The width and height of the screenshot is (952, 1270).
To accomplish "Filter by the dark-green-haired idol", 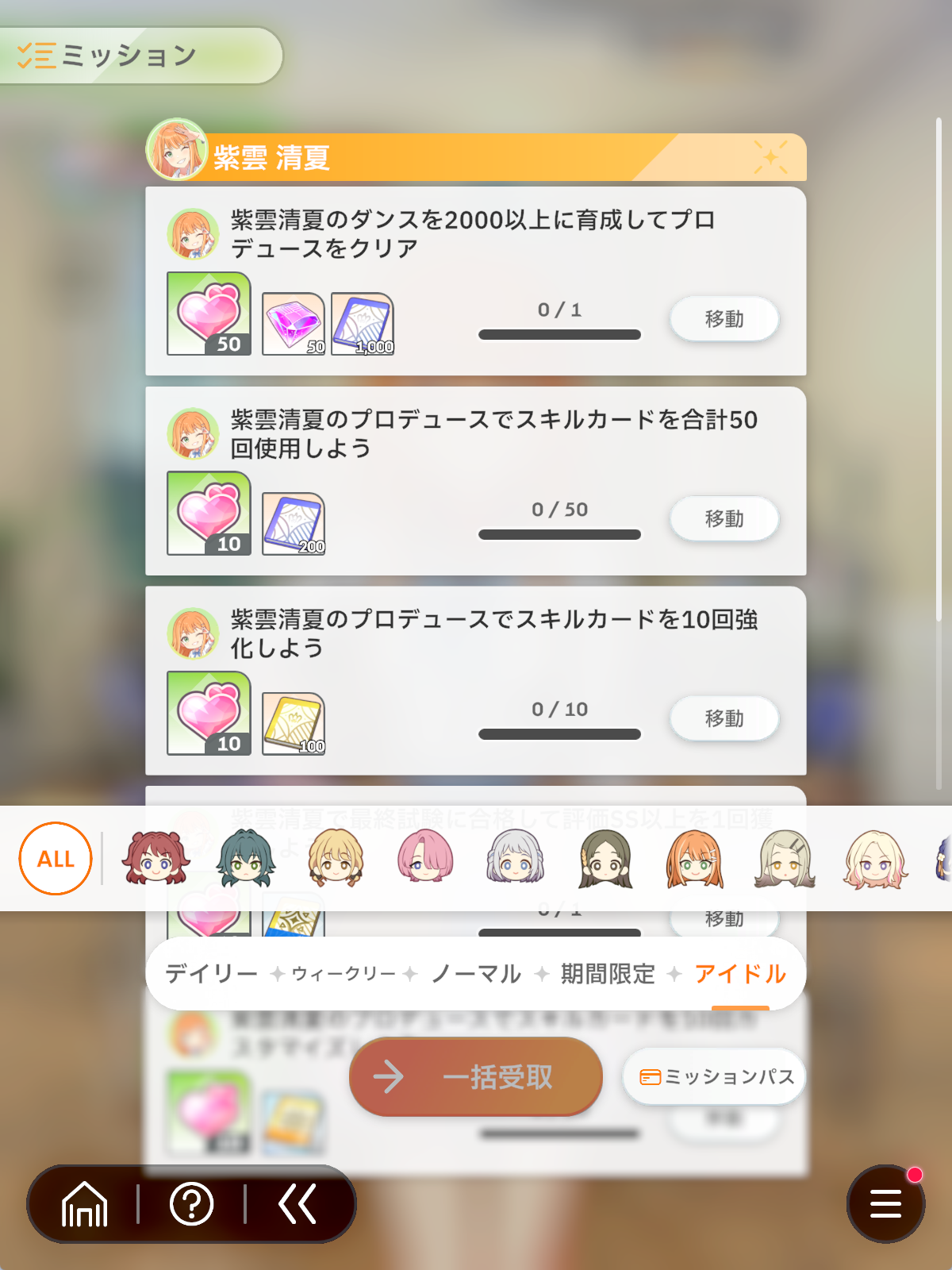I will point(246,859).
